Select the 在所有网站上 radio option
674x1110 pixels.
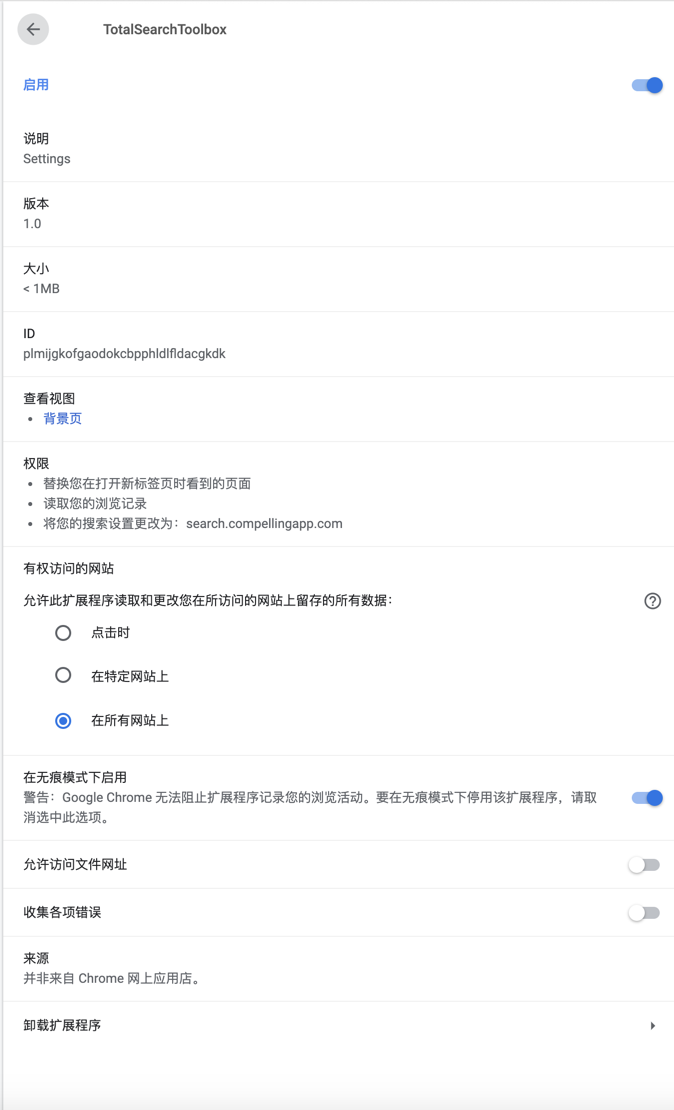click(63, 720)
